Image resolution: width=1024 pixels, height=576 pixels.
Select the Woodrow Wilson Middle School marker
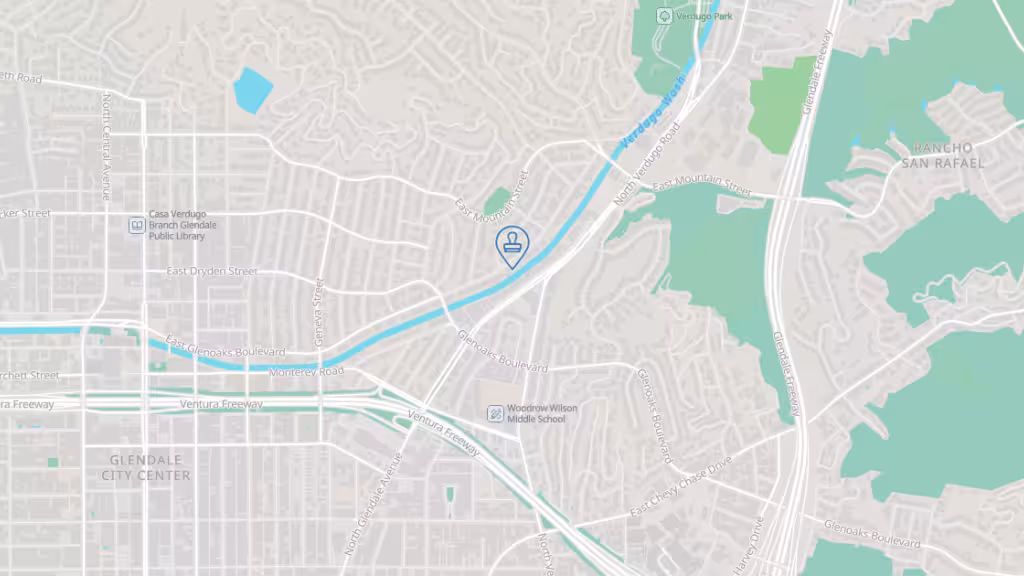coord(495,413)
